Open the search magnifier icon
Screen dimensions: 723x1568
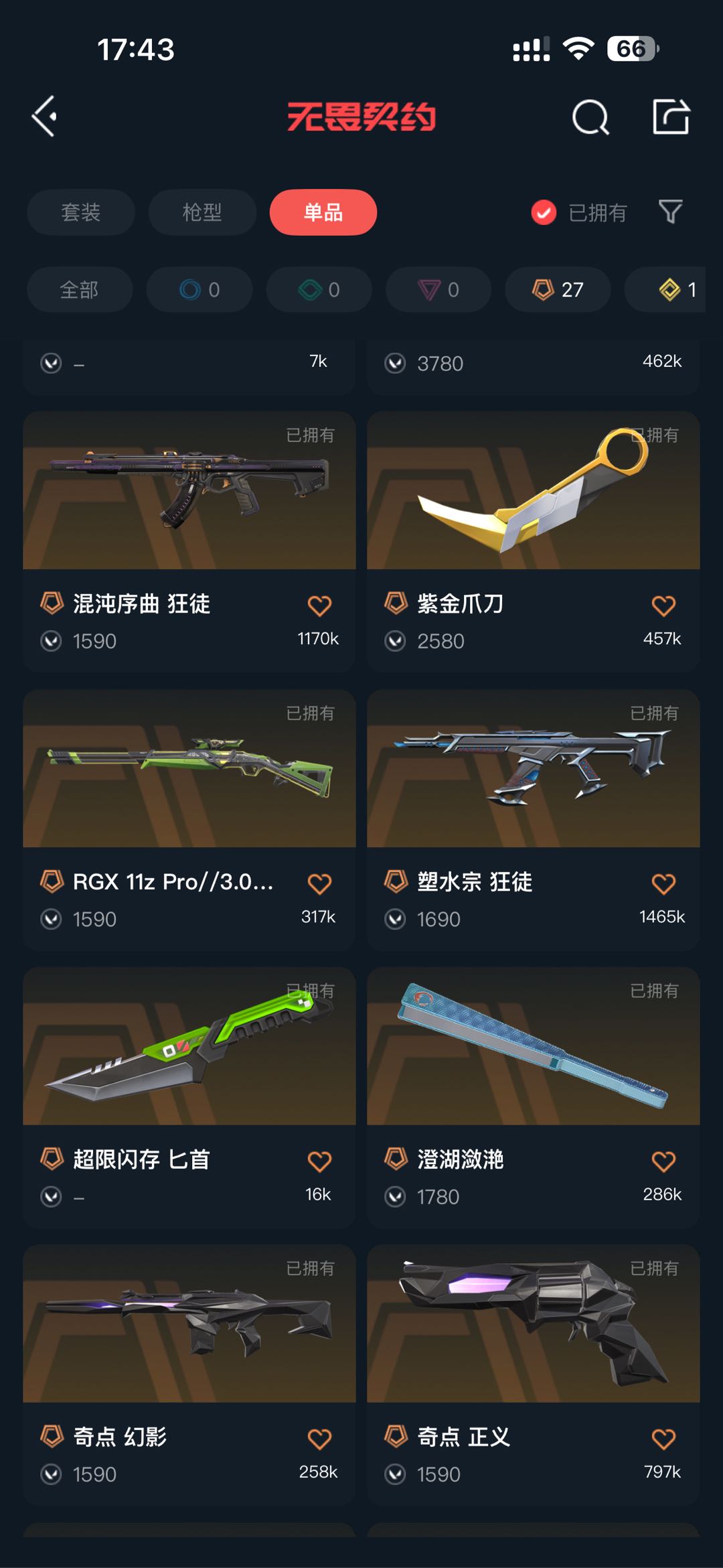point(590,118)
